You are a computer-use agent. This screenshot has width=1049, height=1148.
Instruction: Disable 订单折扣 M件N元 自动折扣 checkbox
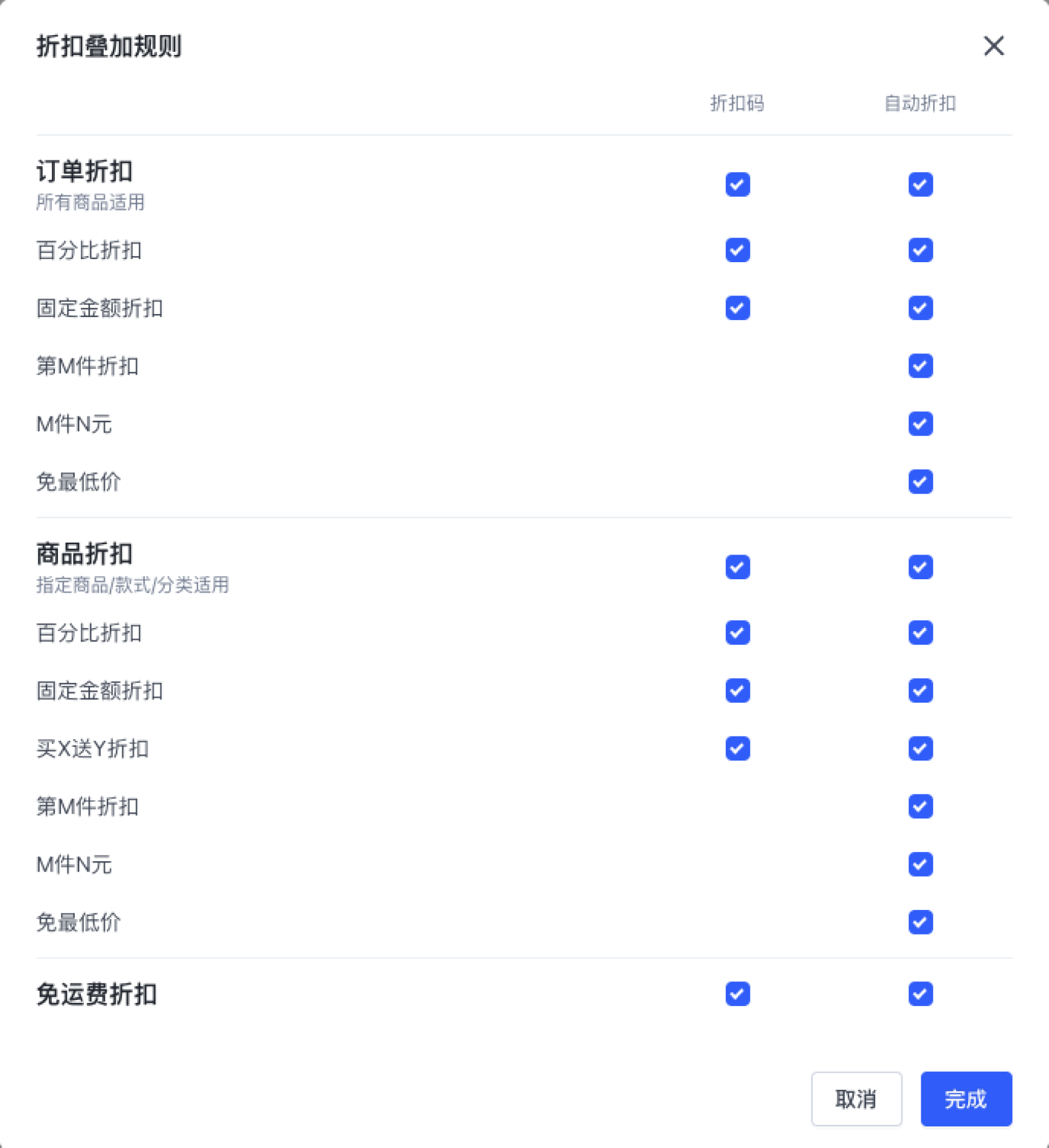pyautogui.click(x=920, y=424)
